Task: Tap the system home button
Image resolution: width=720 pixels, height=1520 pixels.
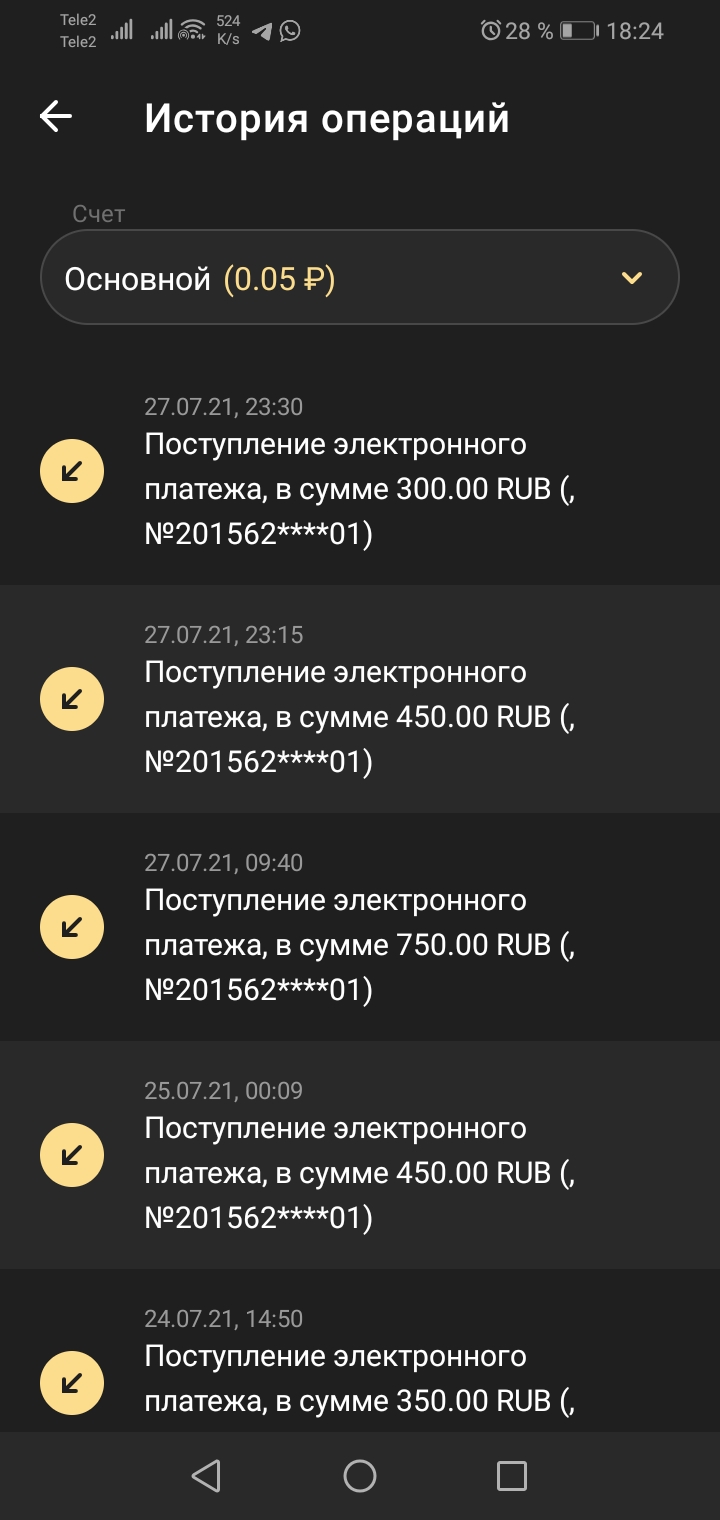Action: [360, 1476]
